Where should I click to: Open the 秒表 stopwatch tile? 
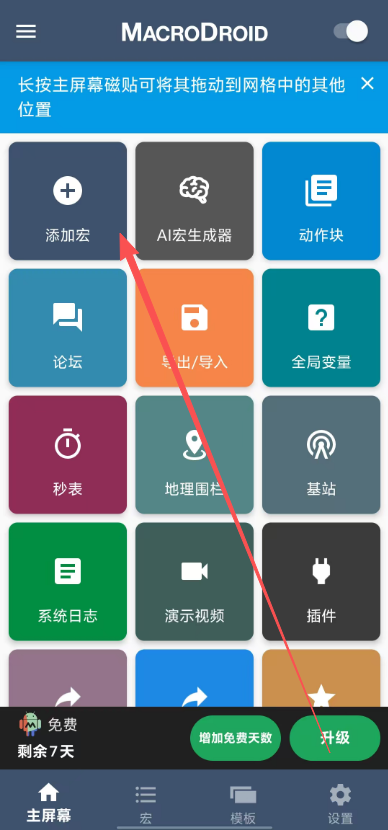[x=68, y=455]
